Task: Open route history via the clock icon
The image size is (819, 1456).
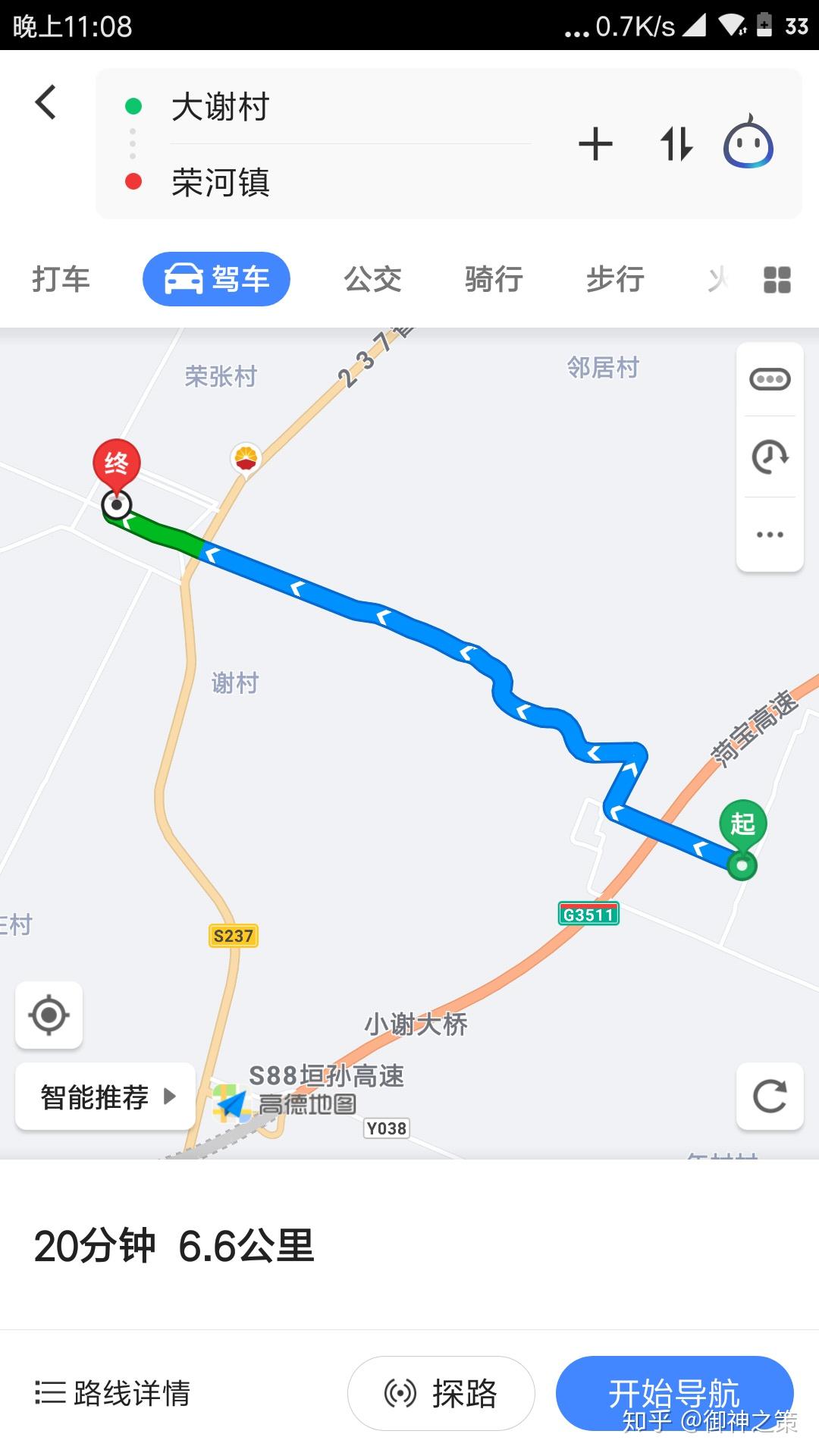Action: click(769, 457)
